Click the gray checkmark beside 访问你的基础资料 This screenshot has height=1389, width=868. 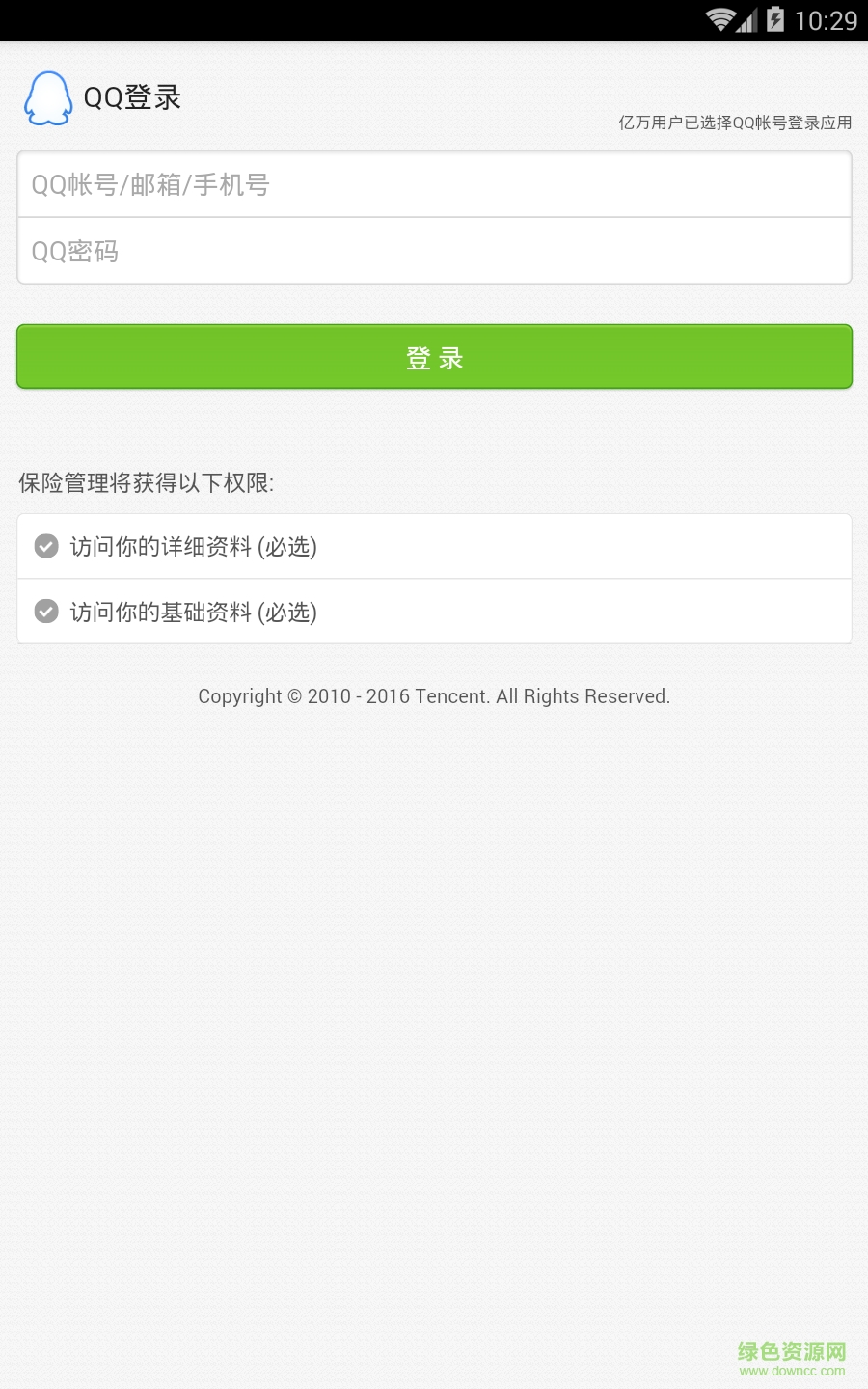point(45,612)
